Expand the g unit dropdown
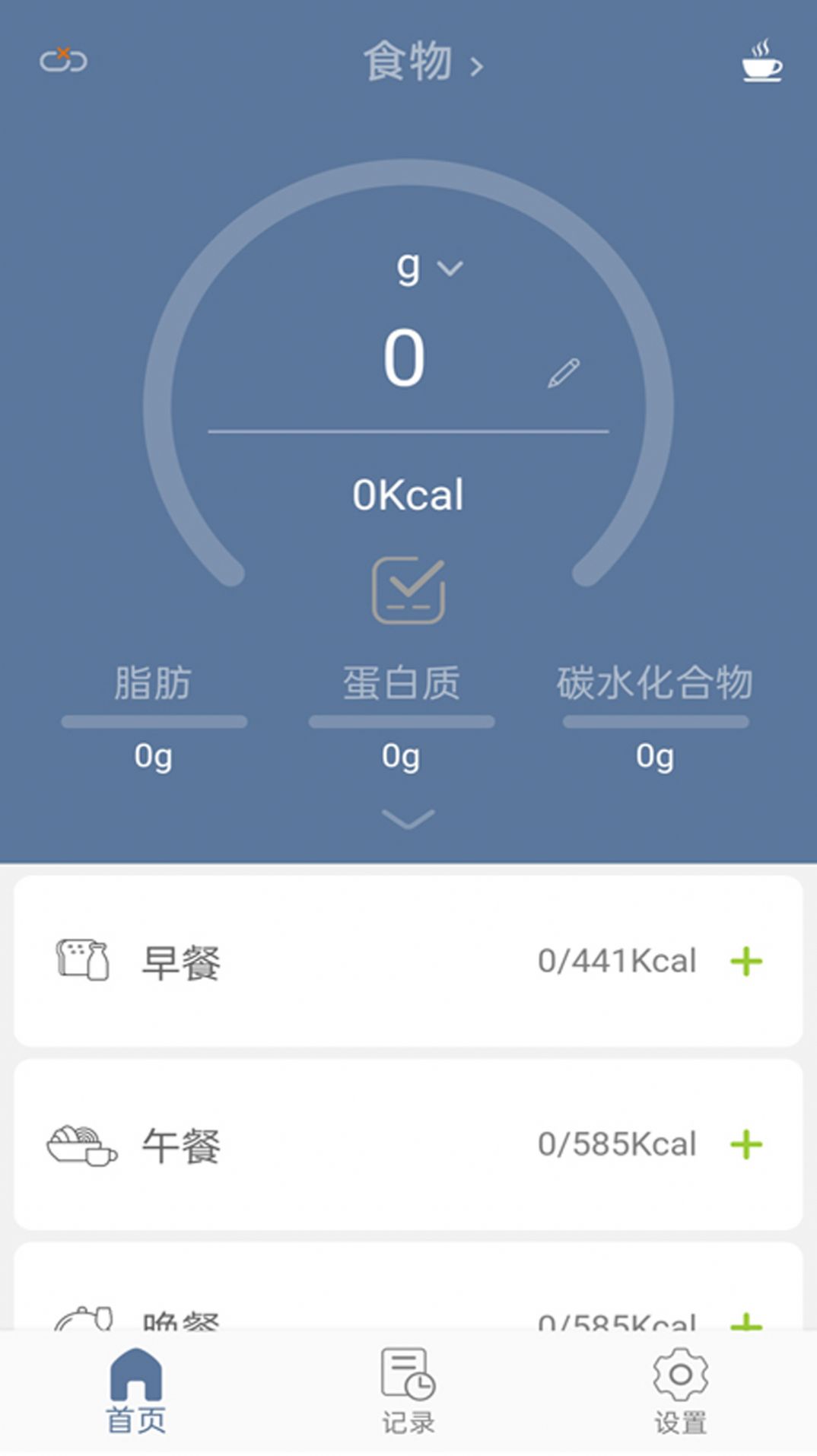This screenshot has width=817, height=1456. tap(429, 267)
